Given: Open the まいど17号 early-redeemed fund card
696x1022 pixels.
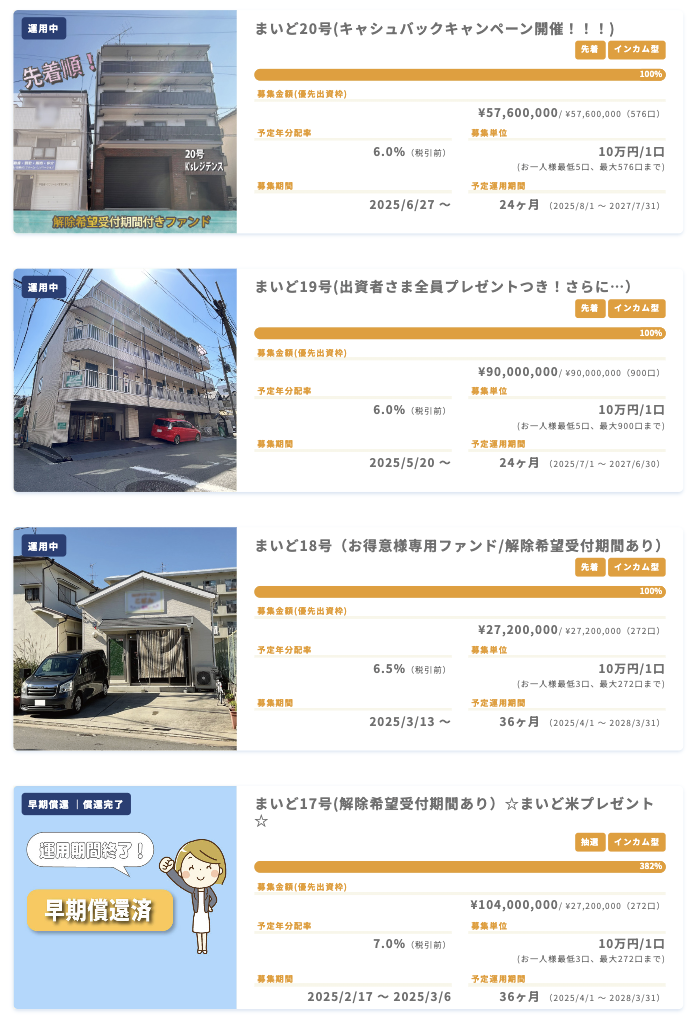Looking at the screenshot, I should 454,804.
